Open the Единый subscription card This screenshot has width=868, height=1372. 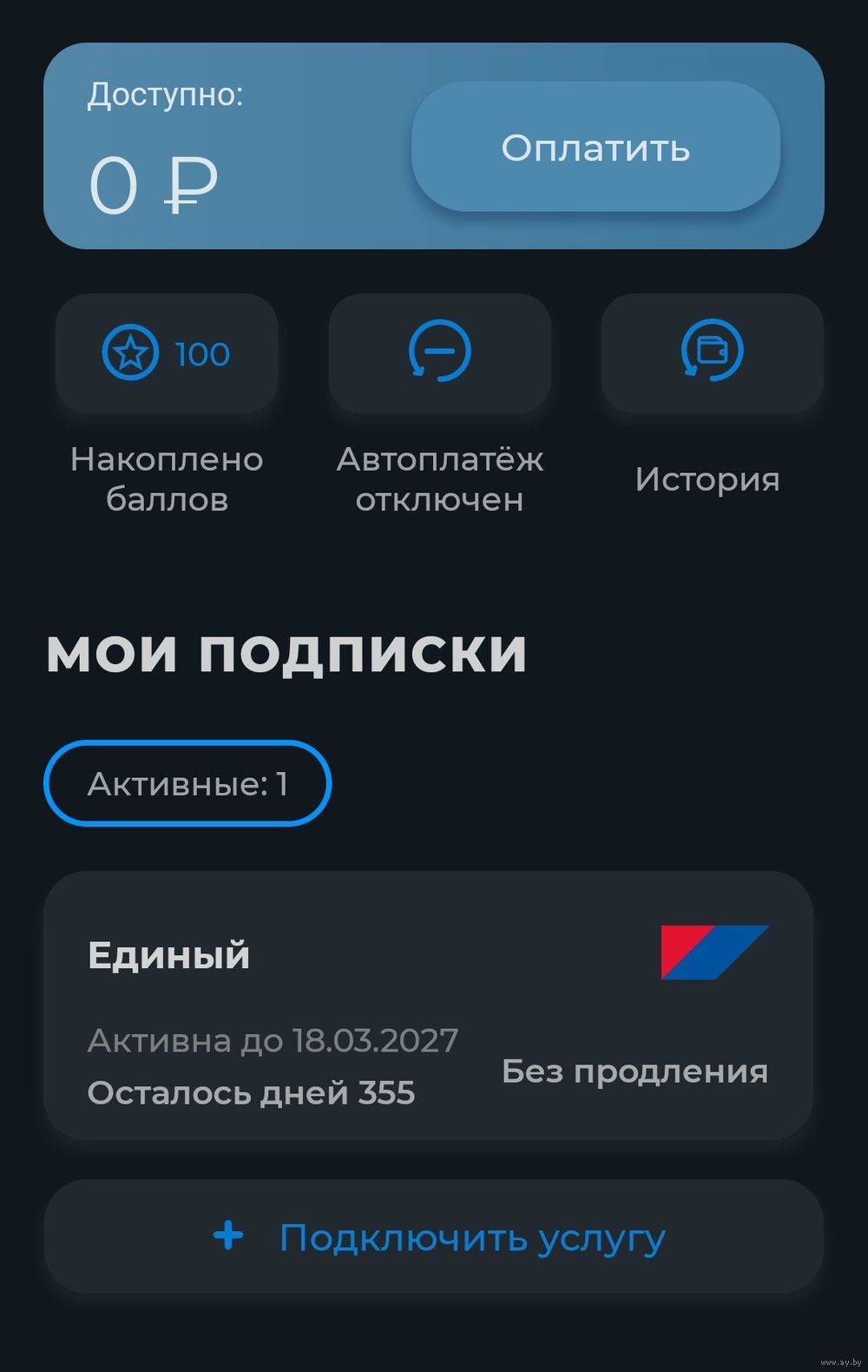[428, 1006]
